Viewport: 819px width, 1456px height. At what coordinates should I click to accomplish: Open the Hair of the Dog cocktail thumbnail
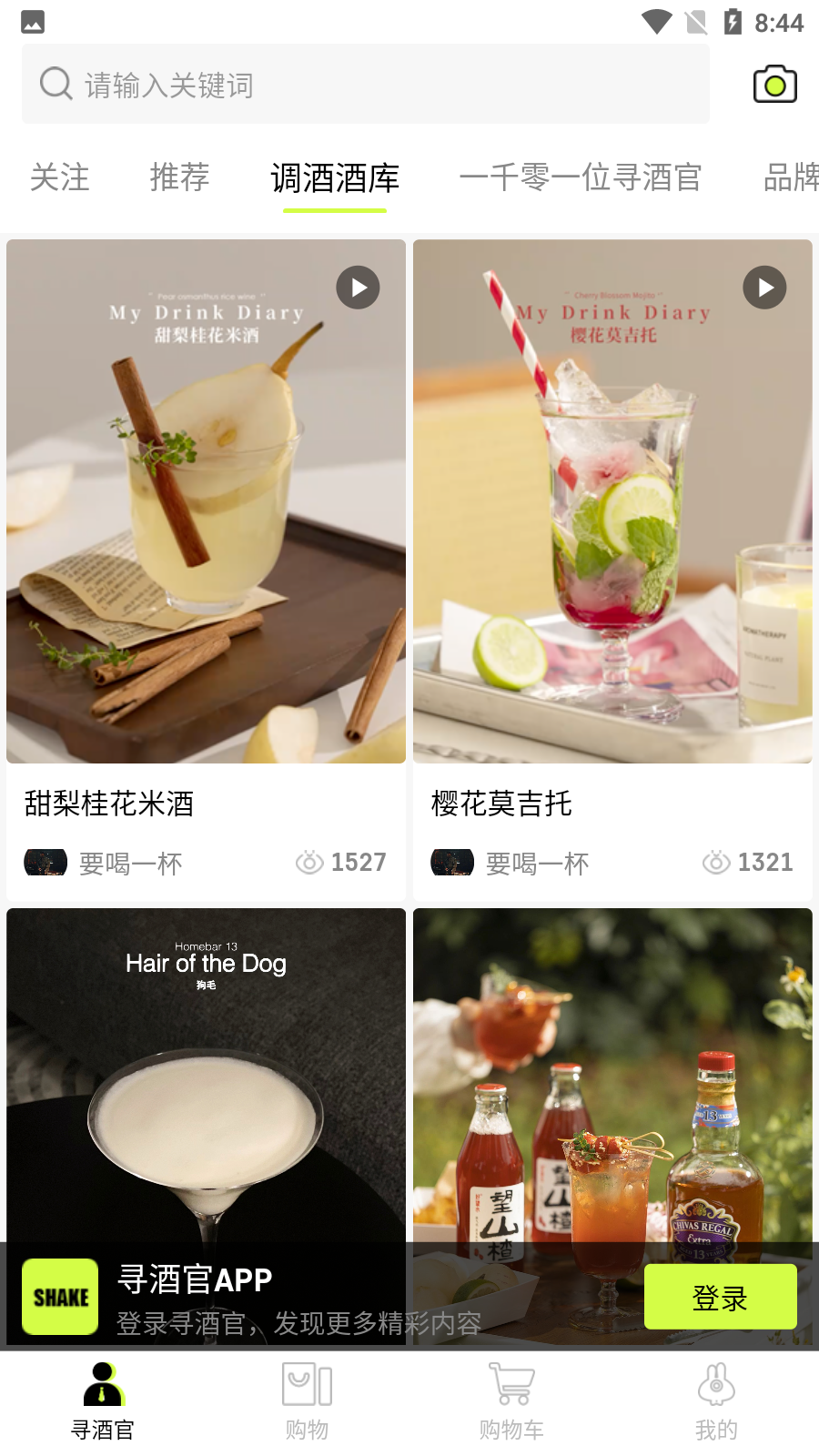pos(206,1046)
